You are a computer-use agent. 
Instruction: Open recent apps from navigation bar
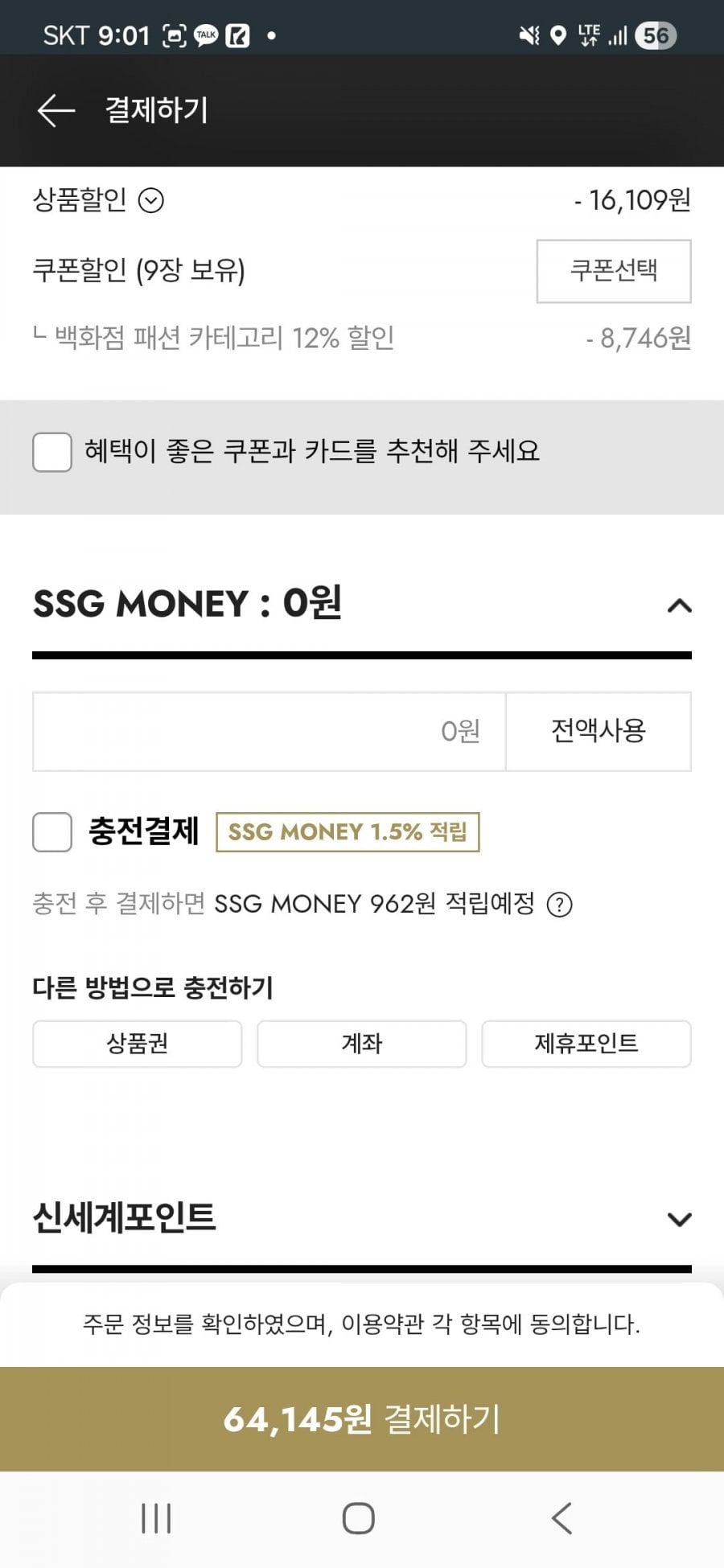click(x=156, y=1518)
